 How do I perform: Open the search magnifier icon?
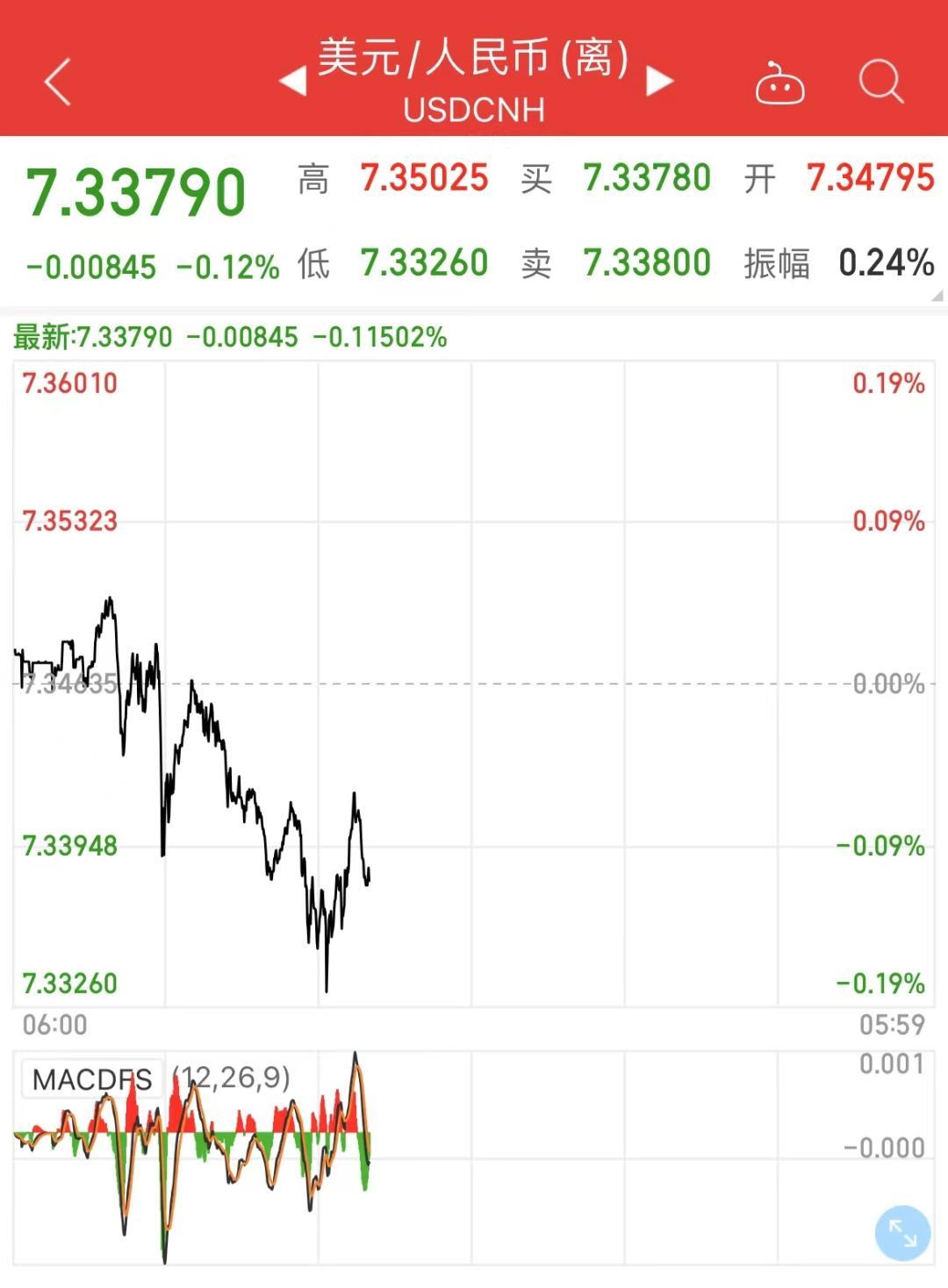coord(880,84)
